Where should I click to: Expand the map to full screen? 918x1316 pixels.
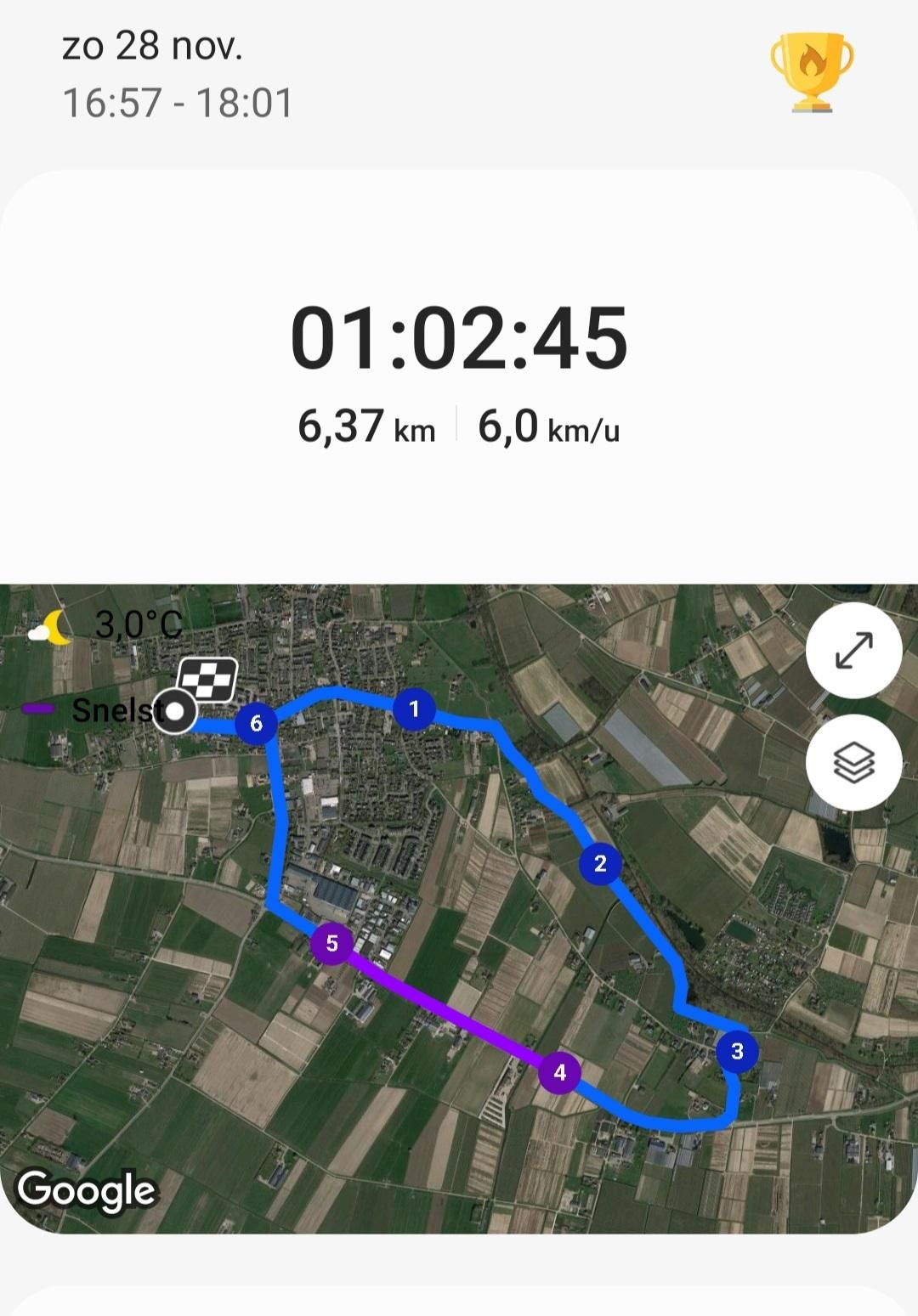click(x=853, y=651)
